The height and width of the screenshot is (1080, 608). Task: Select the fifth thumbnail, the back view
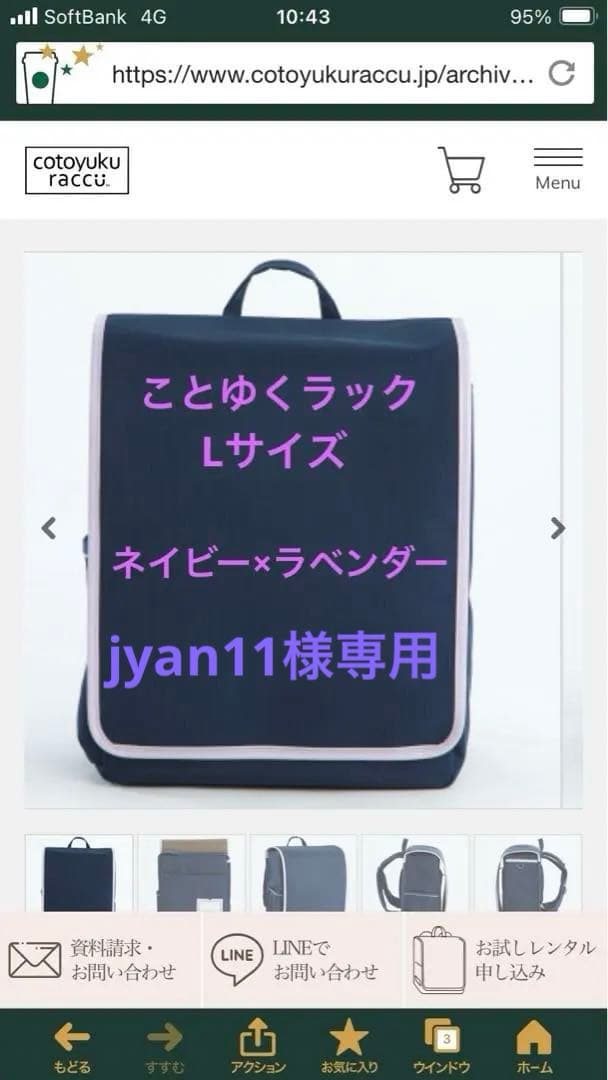coord(527,873)
